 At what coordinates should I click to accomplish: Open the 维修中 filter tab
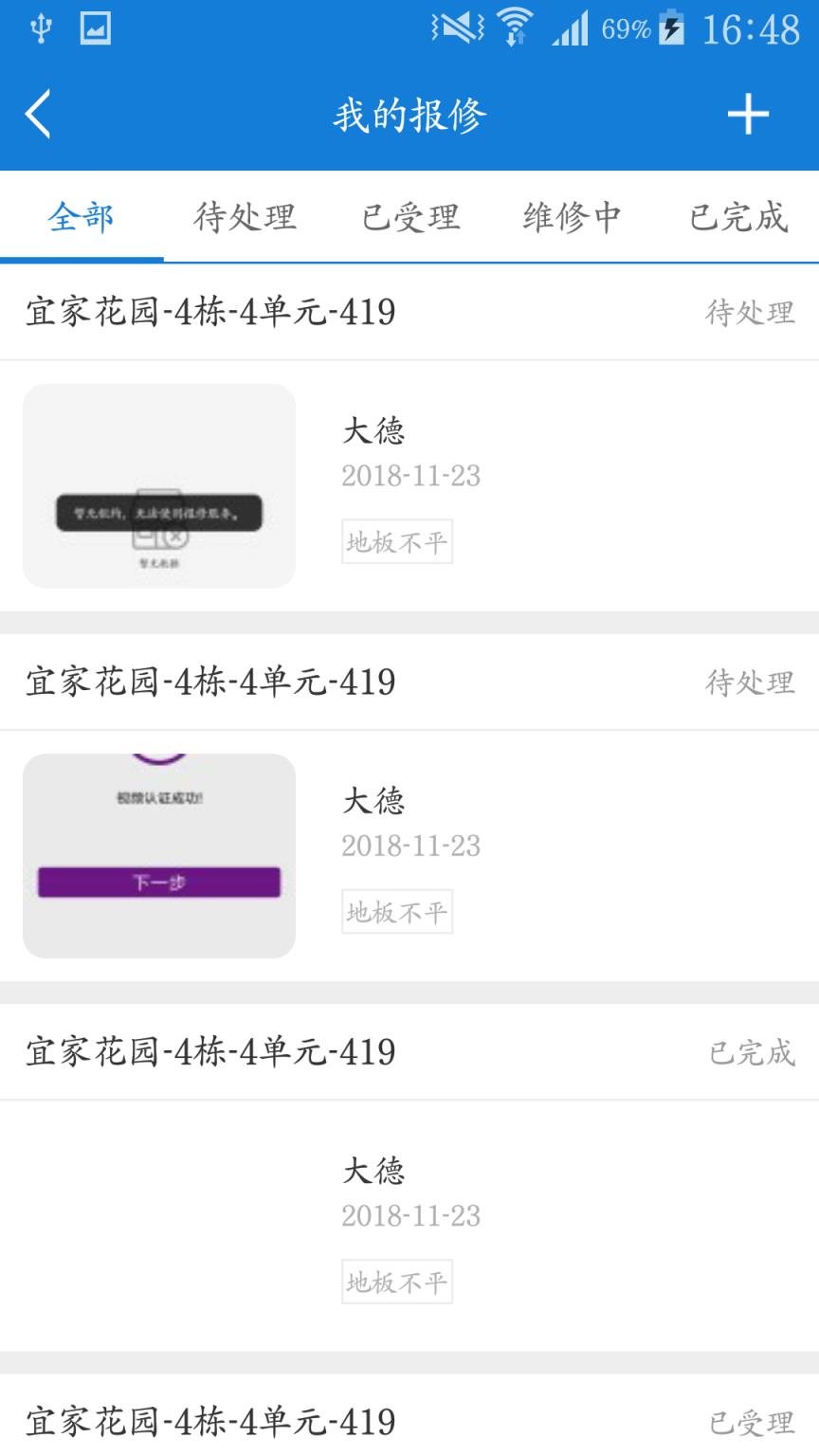click(573, 216)
